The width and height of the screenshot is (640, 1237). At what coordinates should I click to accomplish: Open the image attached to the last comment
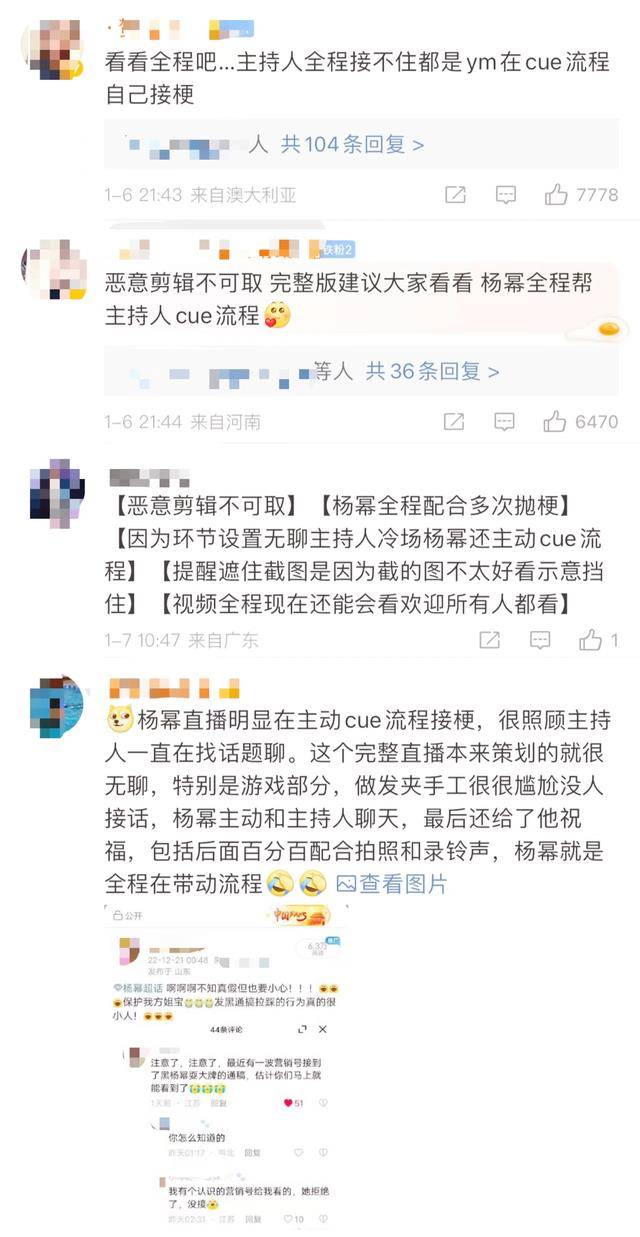(x=227, y=1065)
